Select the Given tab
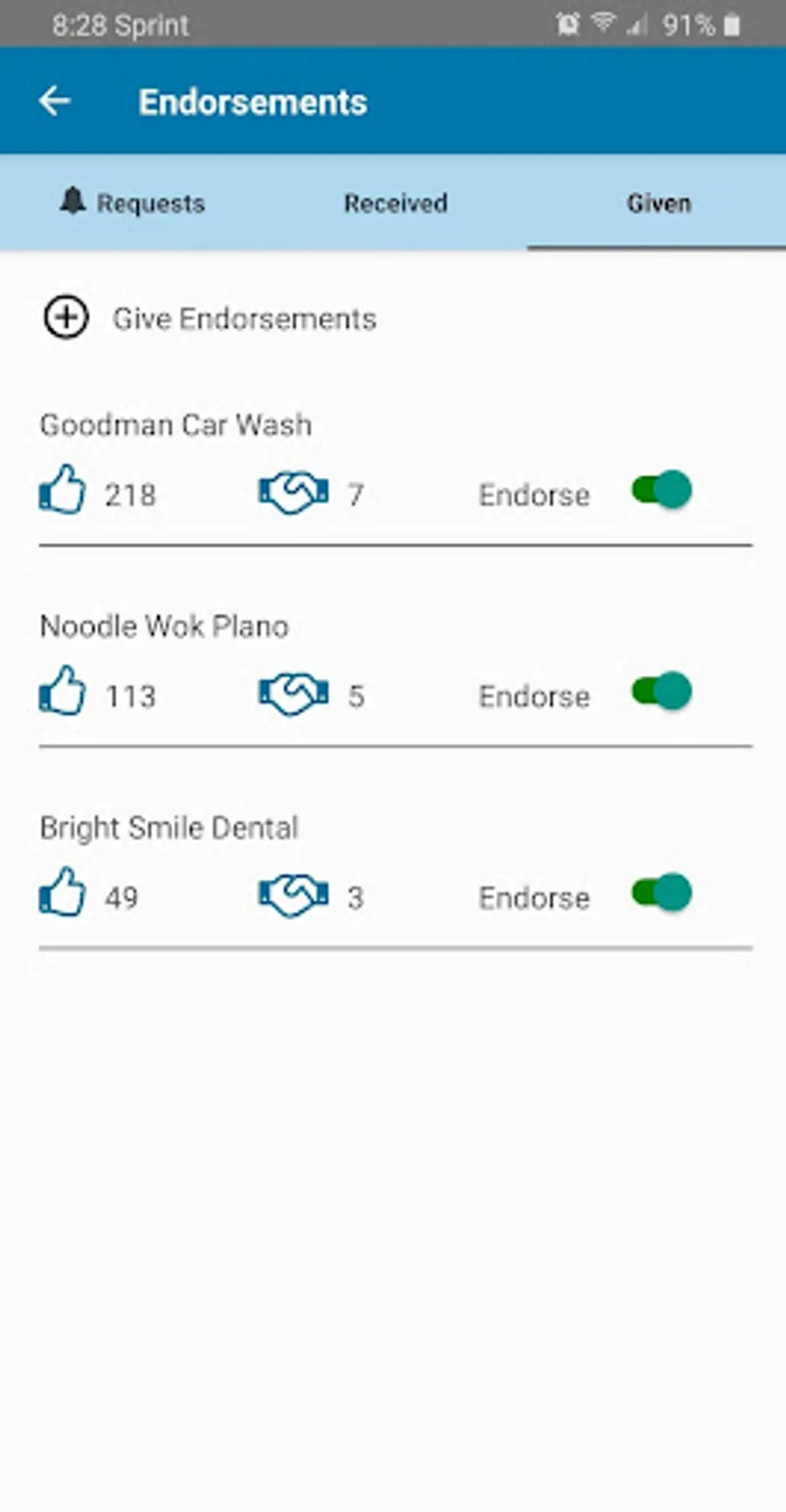Image resolution: width=786 pixels, height=1512 pixels. pos(658,203)
